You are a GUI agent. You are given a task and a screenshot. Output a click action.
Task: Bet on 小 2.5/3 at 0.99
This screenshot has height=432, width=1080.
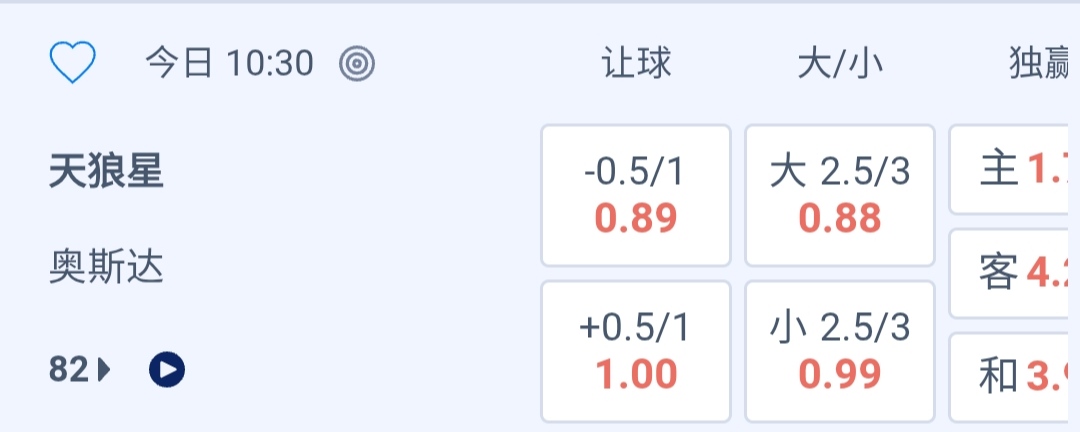pos(840,351)
